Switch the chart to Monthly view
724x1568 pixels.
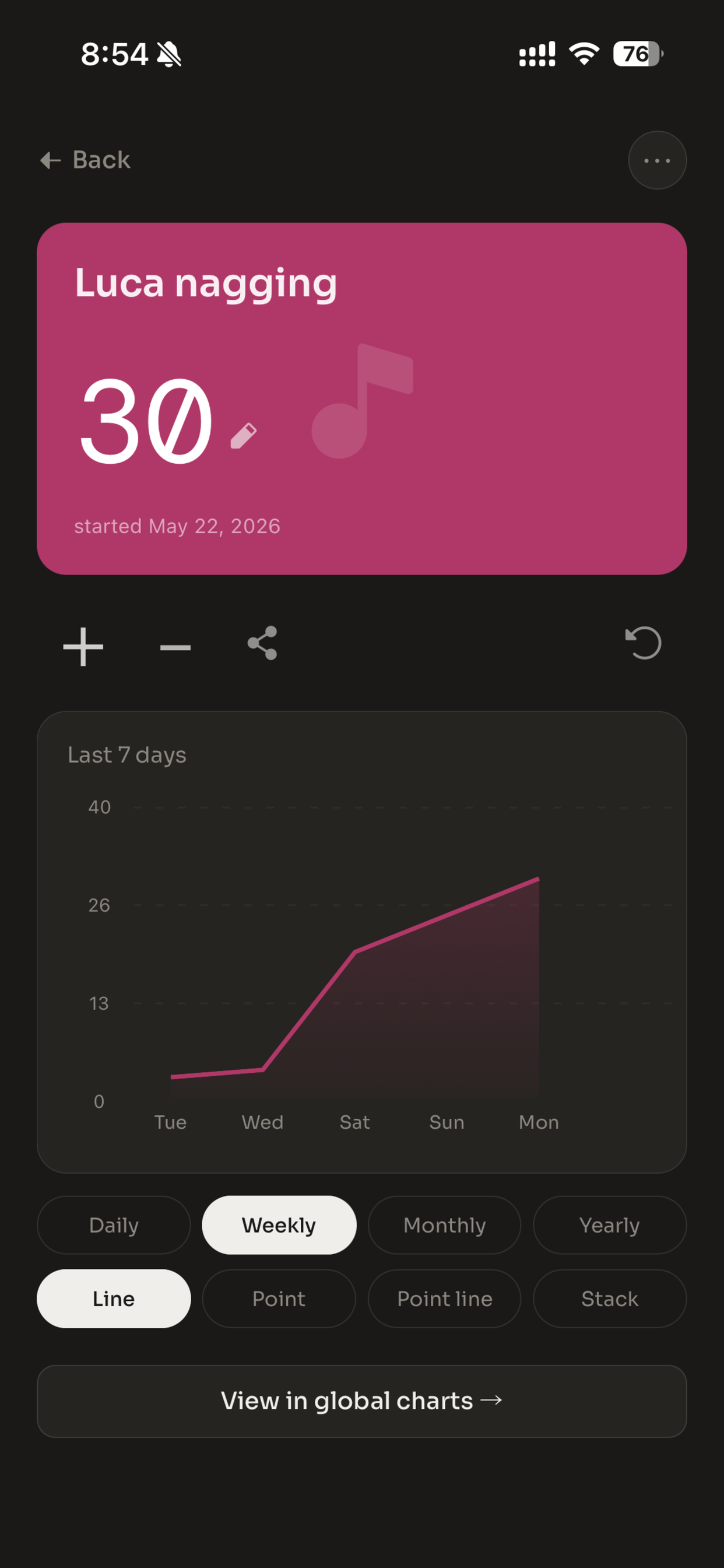tap(445, 1224)
